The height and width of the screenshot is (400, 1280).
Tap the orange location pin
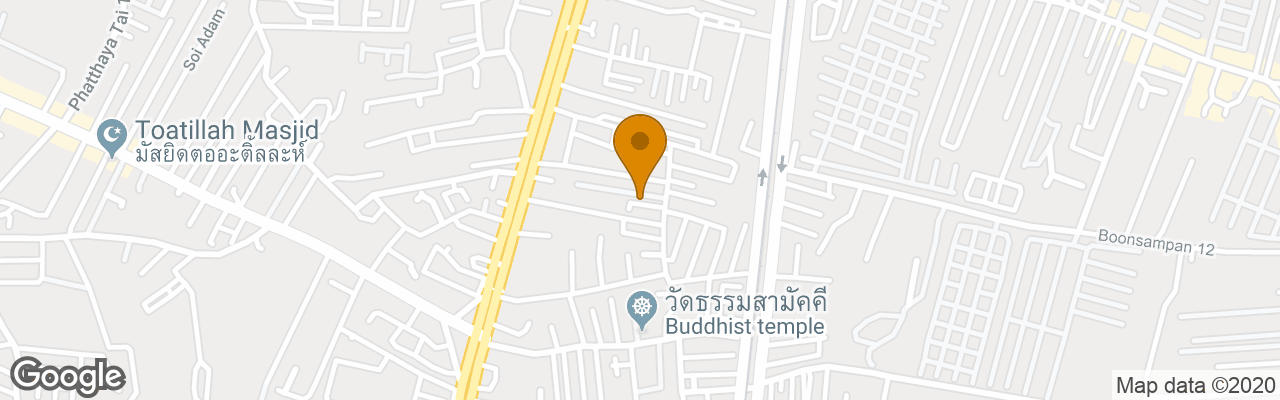[x=640, y=147]
